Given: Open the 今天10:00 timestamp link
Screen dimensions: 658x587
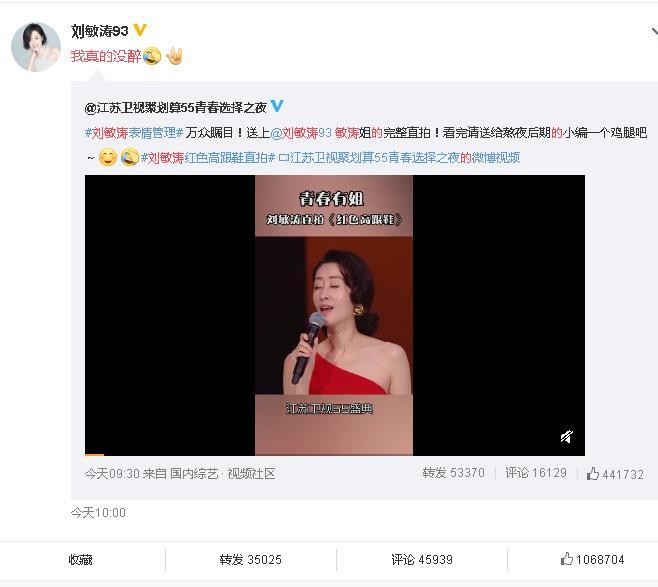Looking at the screenshot, I should click(x=98, y=513).
